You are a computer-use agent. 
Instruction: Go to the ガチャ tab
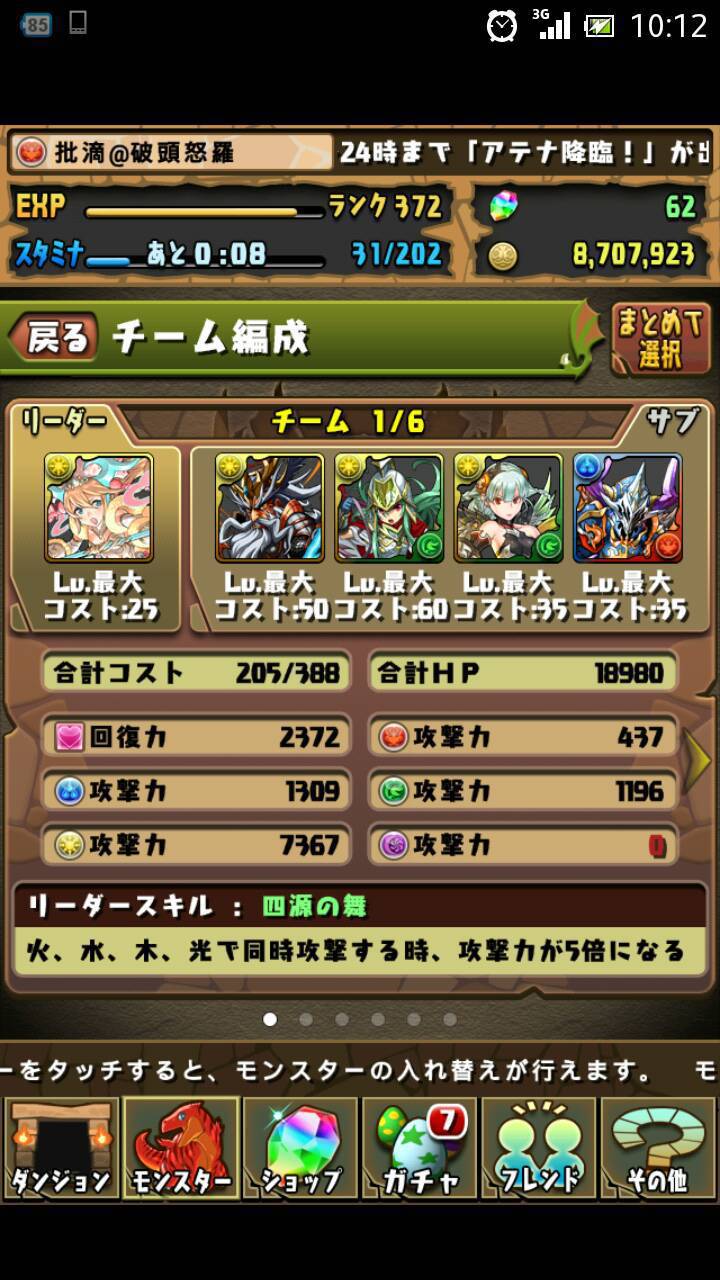tap(420, 1148)
